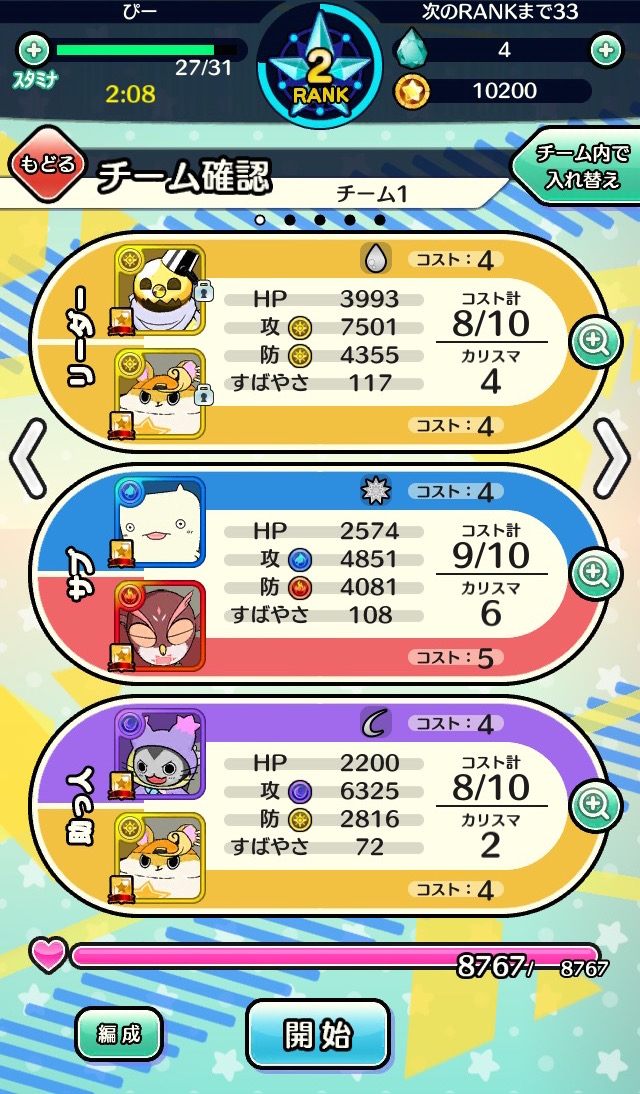Select the leader pumpkin character portrait
Viewport: 640px width, 1094px height.
(x=160, y=289)
